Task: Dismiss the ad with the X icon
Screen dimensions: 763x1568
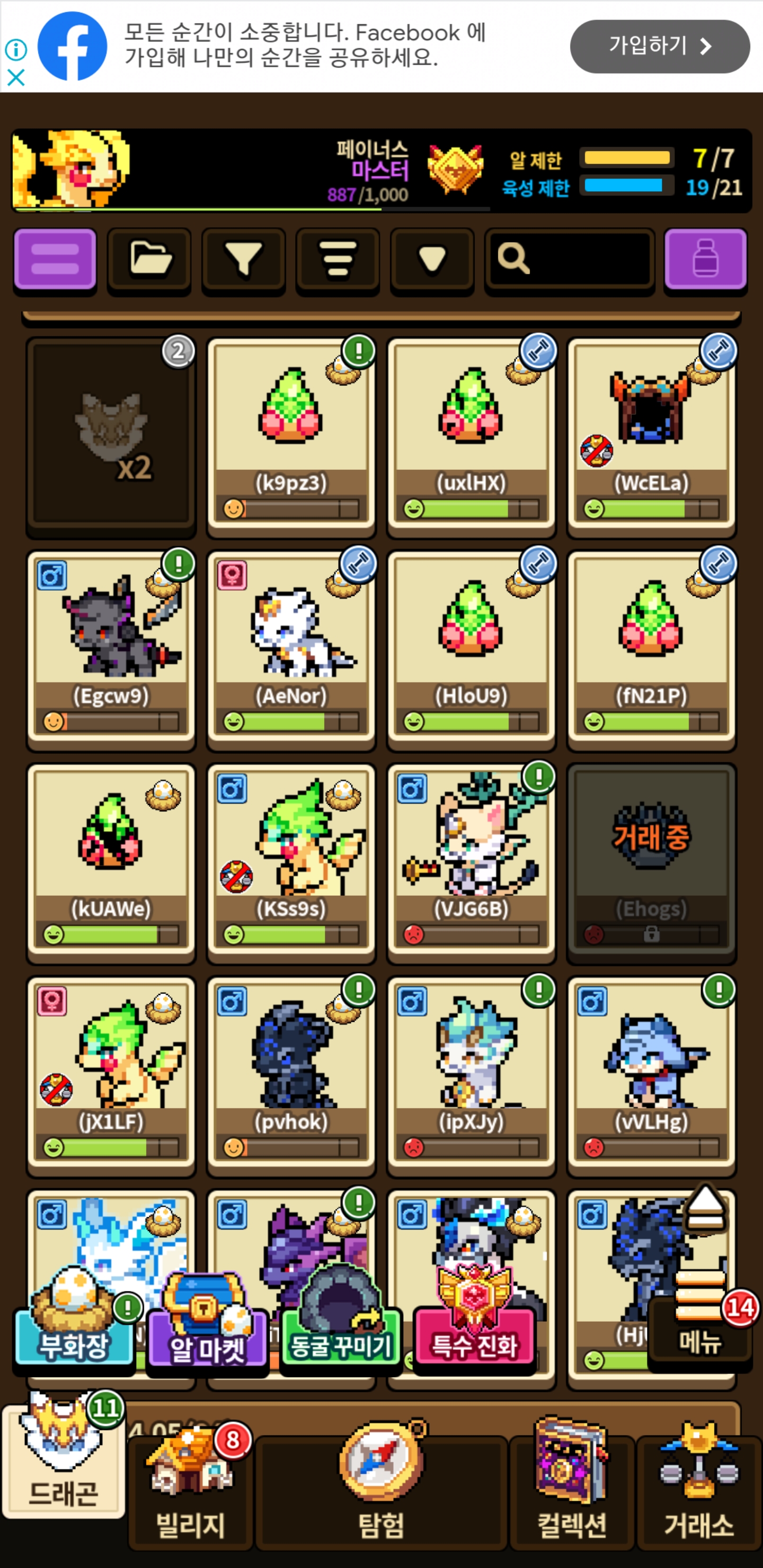Action: [16, 77]
